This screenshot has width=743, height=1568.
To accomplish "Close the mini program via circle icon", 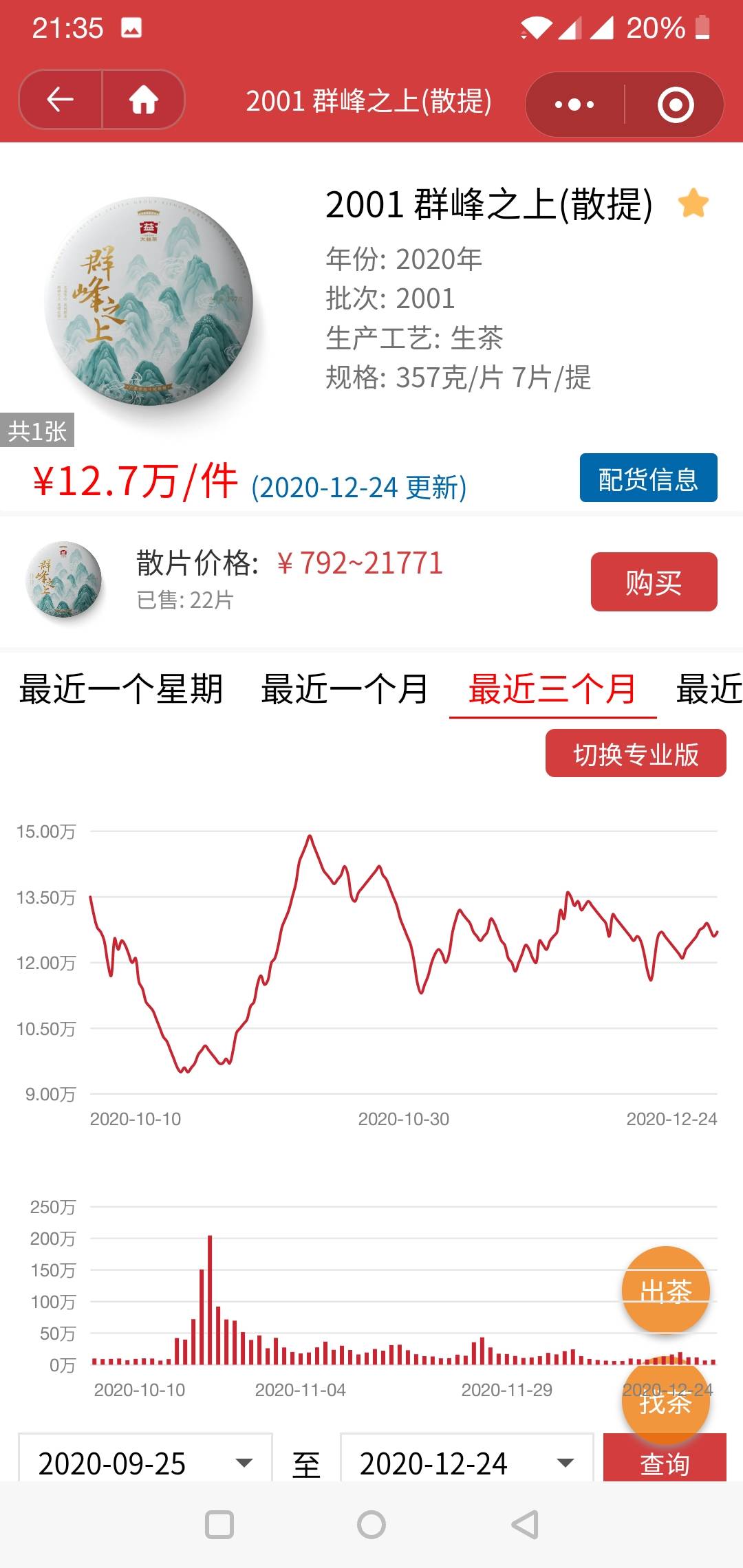I will click(675, 105).
